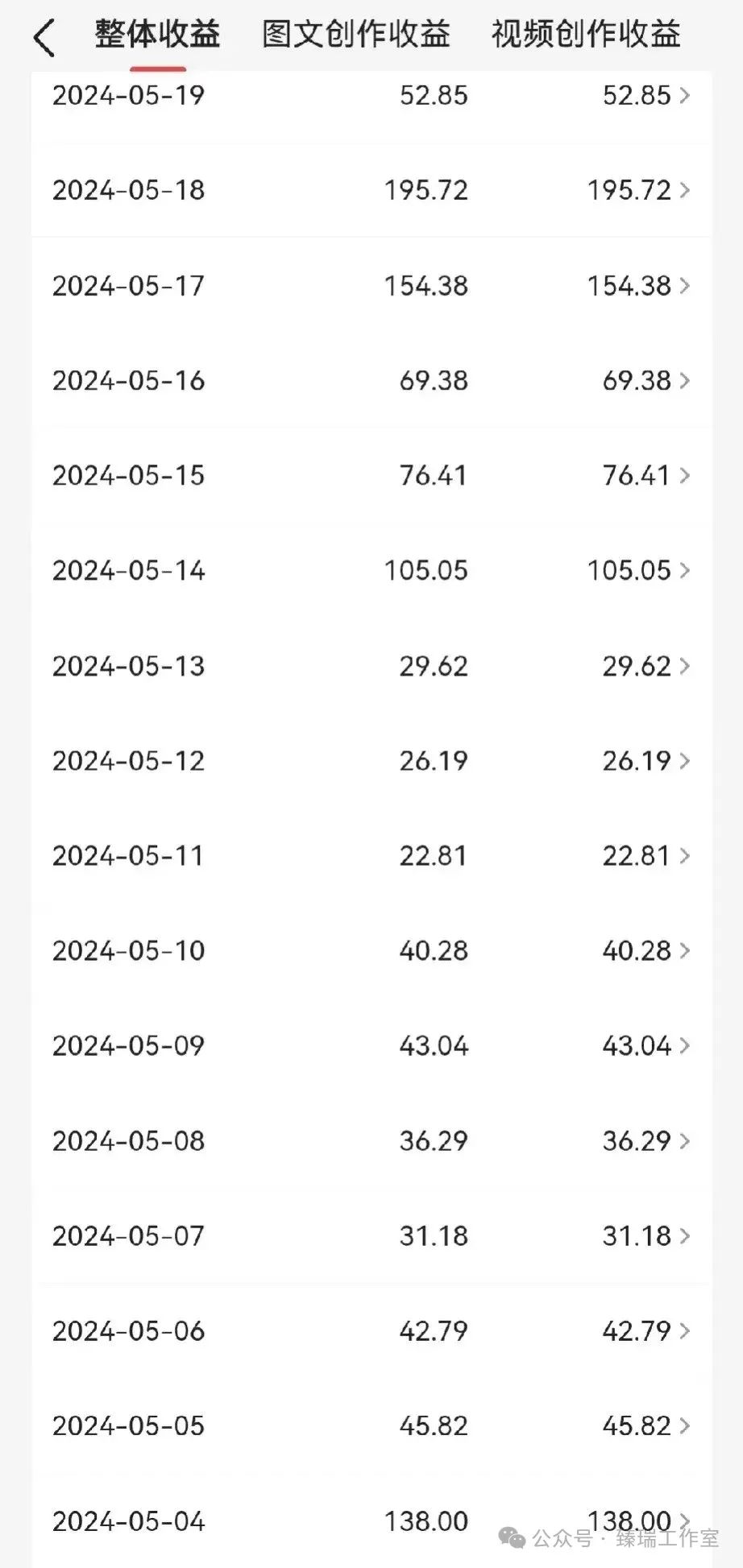This screenshot has width=743, height=1568.
Task: View the 2024-05-12 income row
Action: pos(371,761)
